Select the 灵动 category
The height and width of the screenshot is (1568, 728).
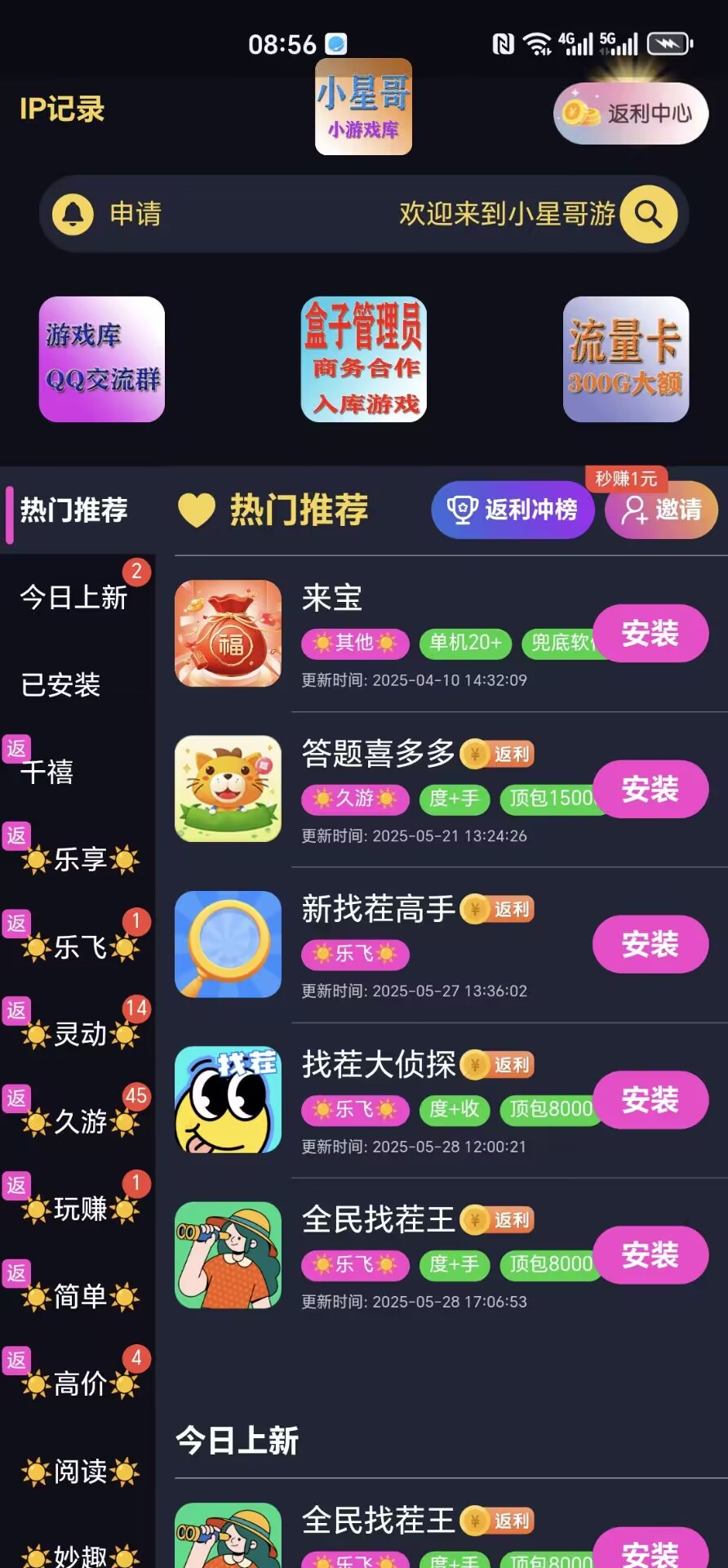80,1034
